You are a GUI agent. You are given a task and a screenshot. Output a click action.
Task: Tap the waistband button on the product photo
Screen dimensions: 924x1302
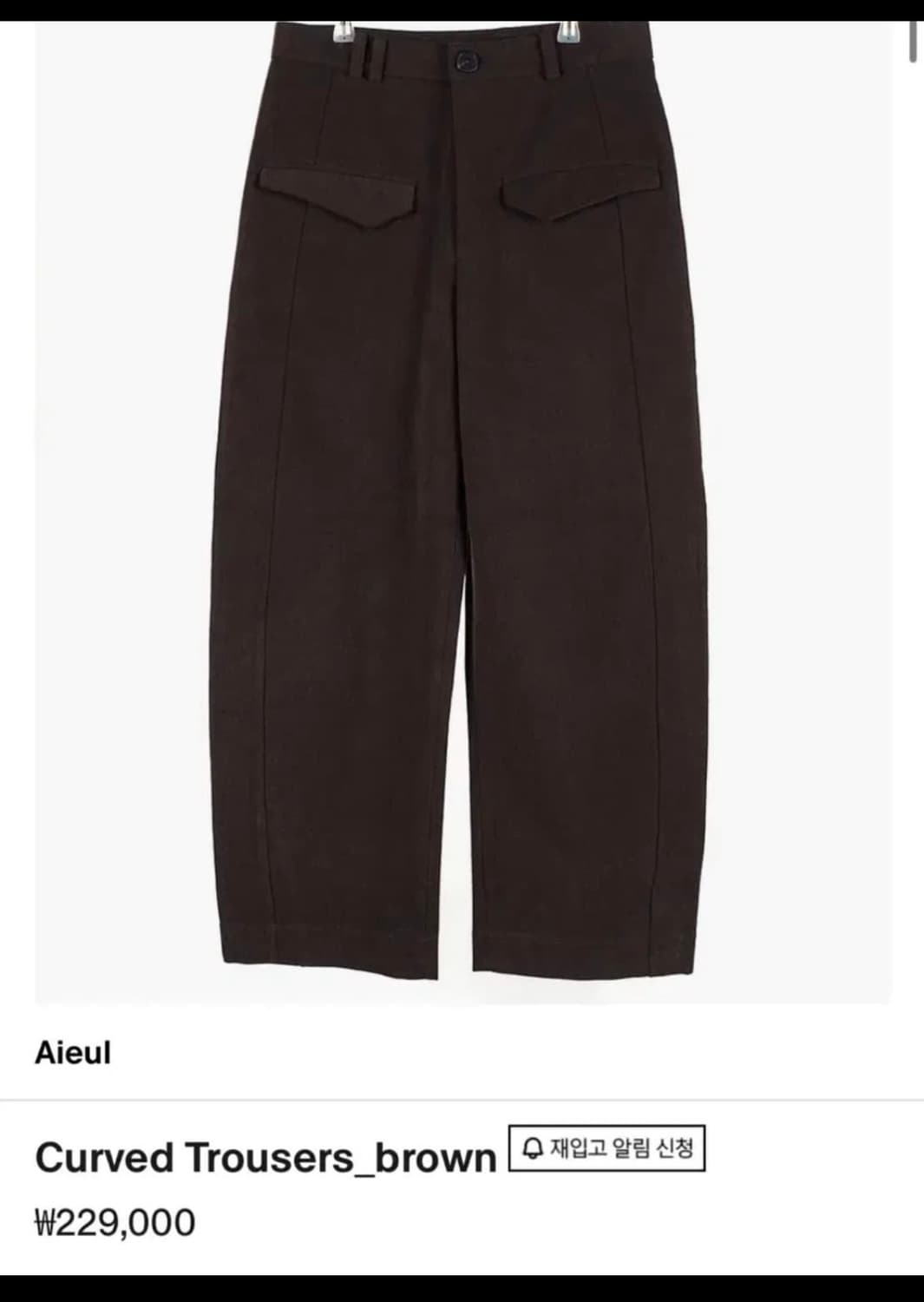coord(465,59)
